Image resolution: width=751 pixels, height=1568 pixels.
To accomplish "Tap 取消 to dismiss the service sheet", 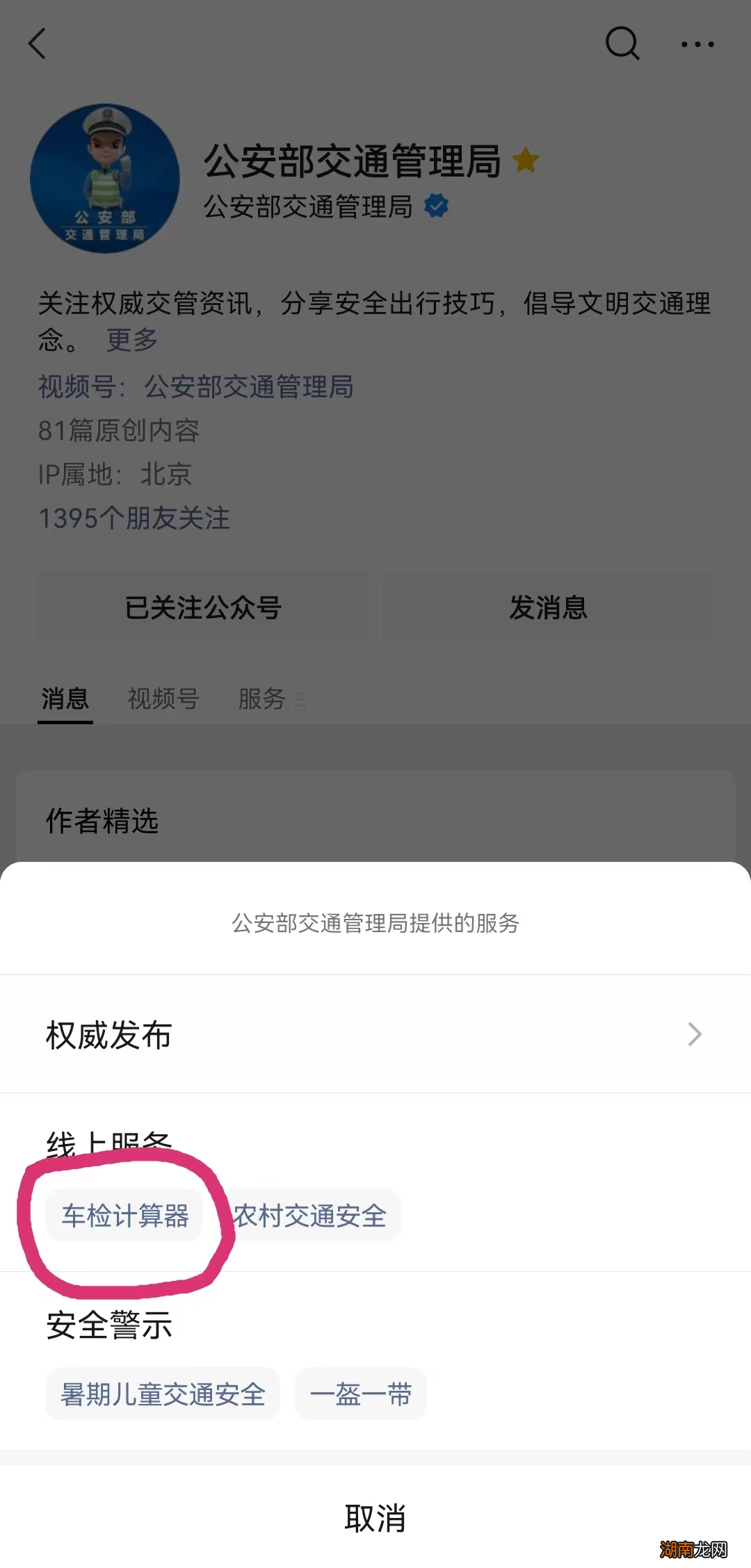I will tap(375, 1519).
